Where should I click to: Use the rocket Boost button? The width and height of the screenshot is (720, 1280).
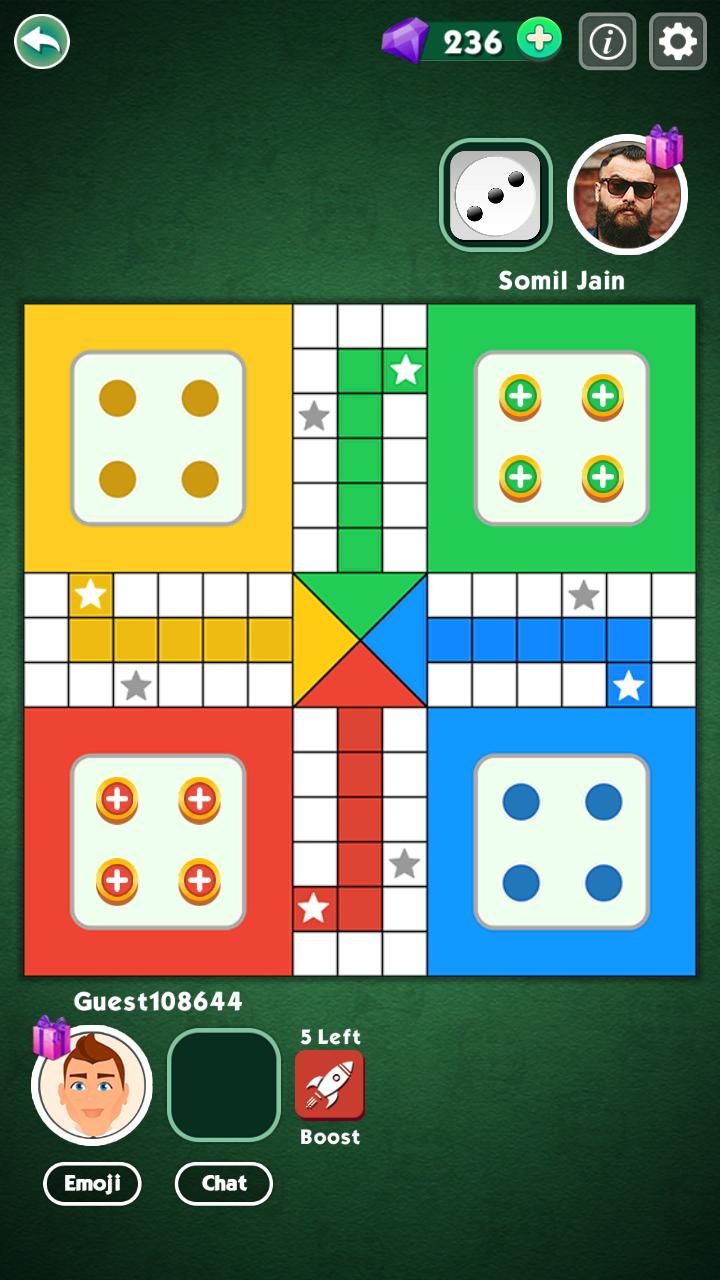(x=330, y=1085)
